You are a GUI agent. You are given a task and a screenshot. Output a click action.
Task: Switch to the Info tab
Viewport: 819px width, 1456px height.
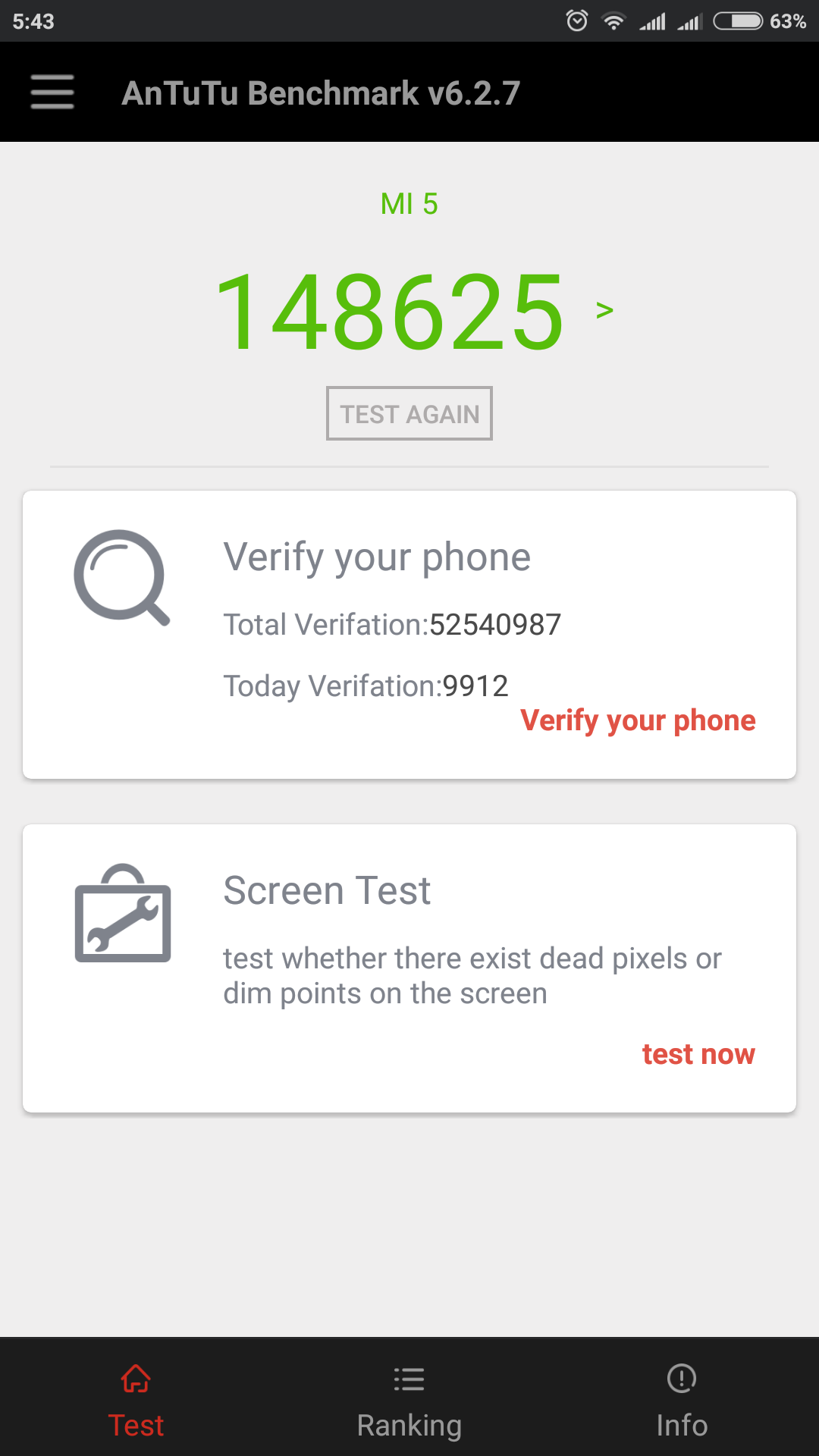(x=682, y=1401)
